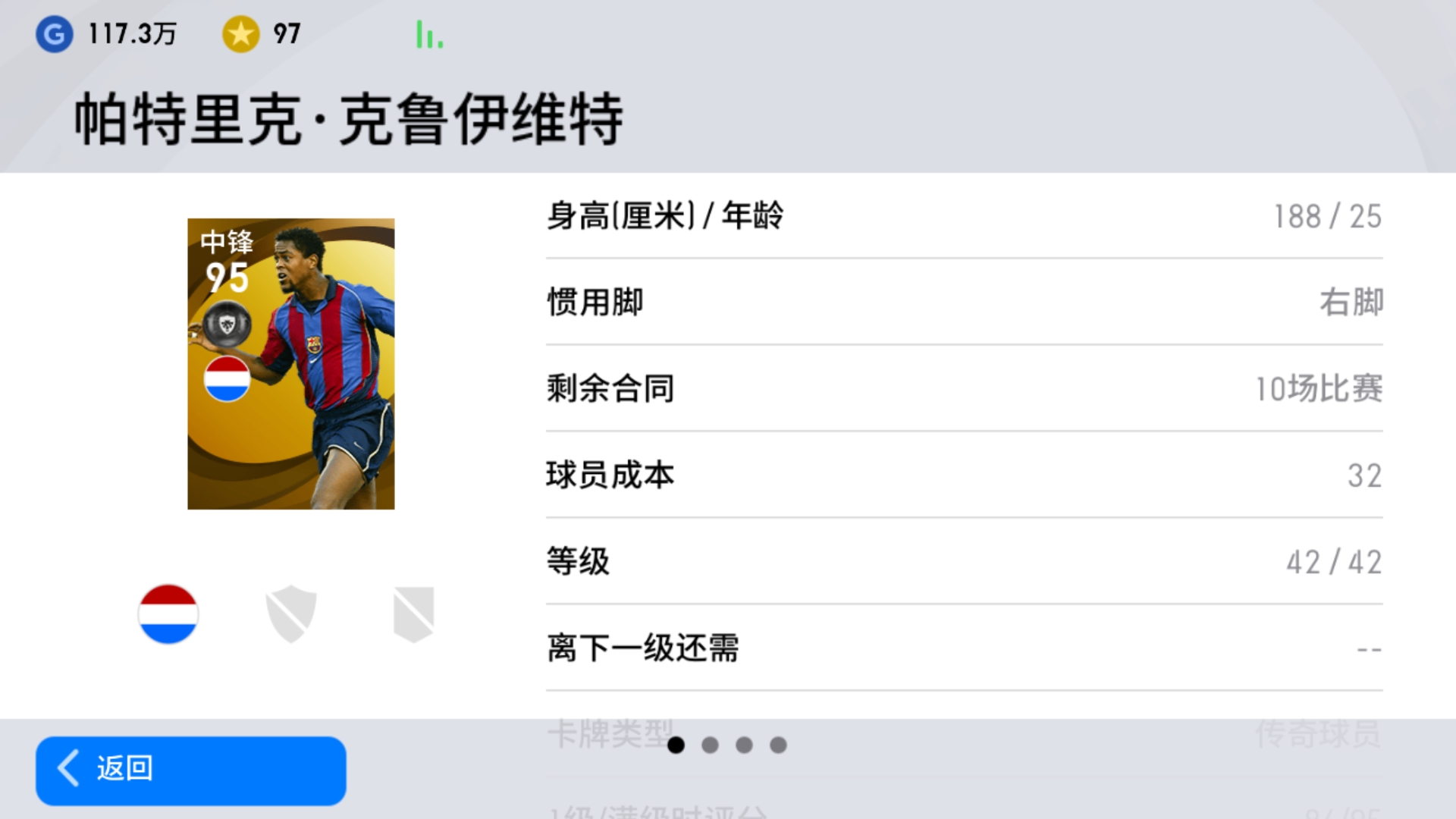
Task: Tap the 返回 back button
Action: click(190, 770)
